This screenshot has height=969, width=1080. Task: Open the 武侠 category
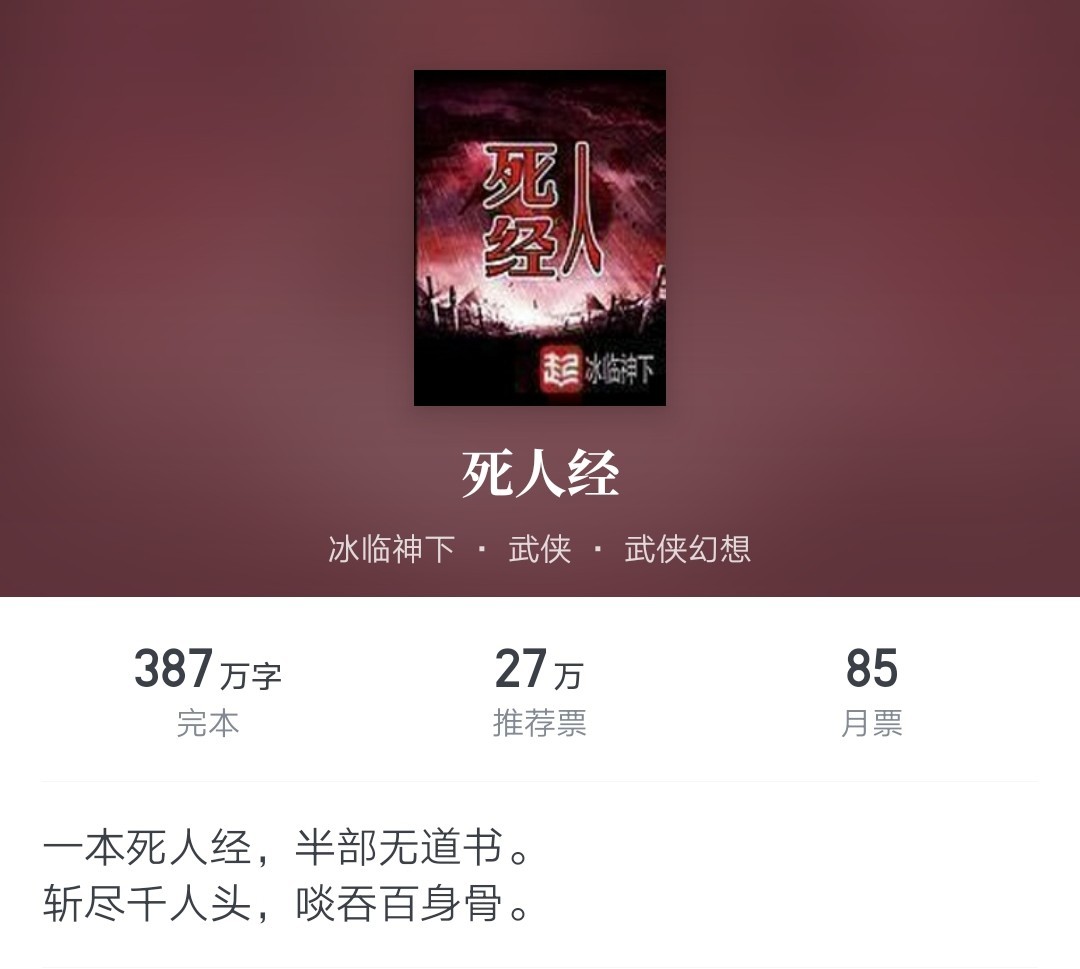point(540,549)
